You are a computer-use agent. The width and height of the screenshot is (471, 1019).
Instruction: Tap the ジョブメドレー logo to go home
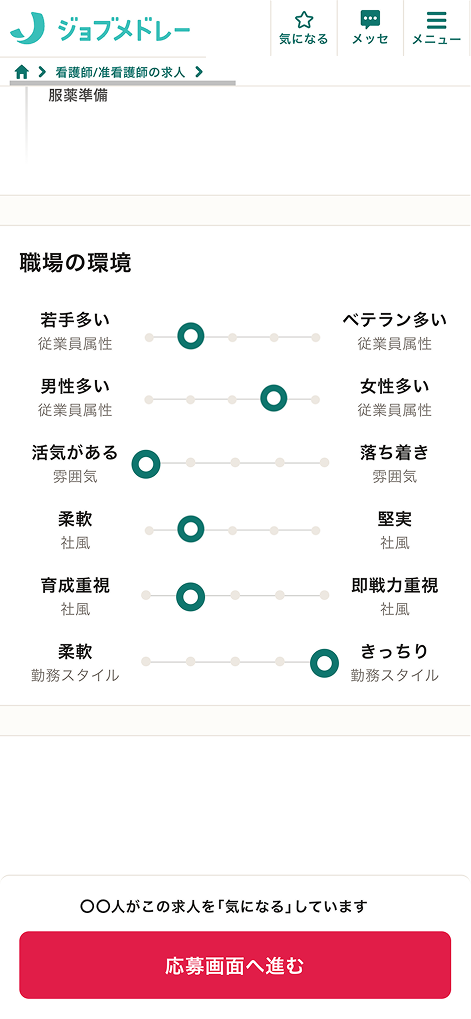101,29
